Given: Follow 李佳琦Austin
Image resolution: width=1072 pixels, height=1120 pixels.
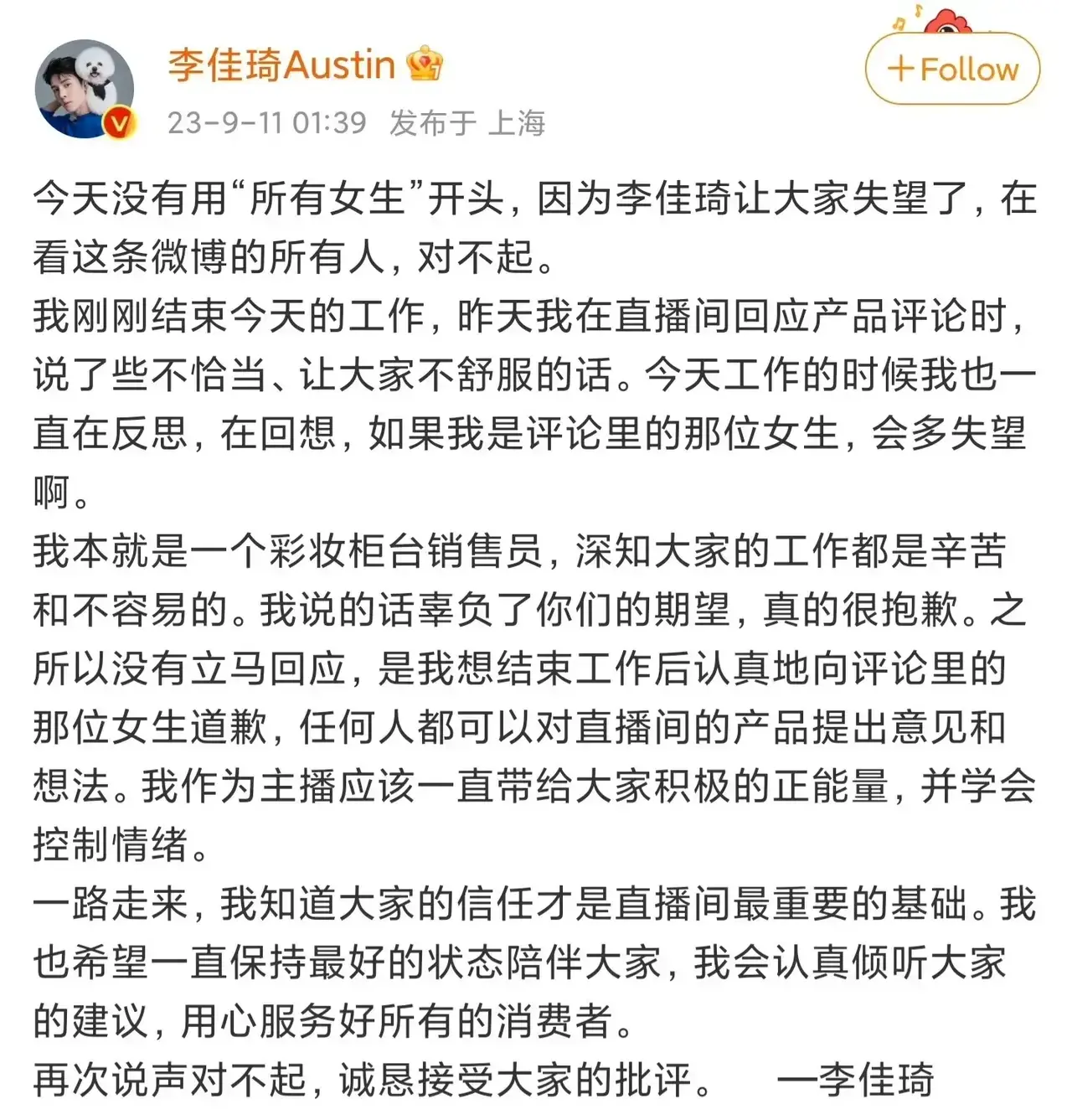Looking at the screenshot, I should [952, 69].
